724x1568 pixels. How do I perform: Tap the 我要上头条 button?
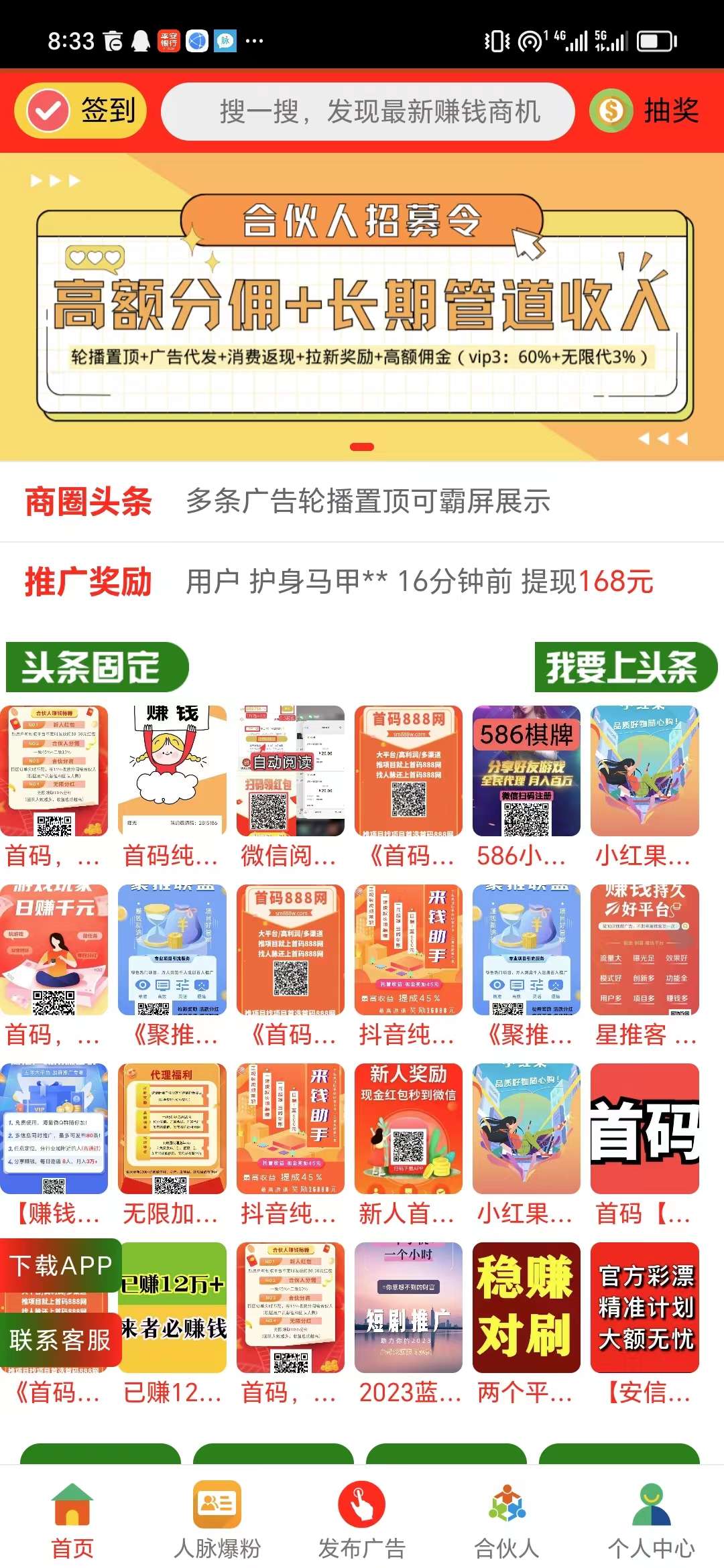625,667
